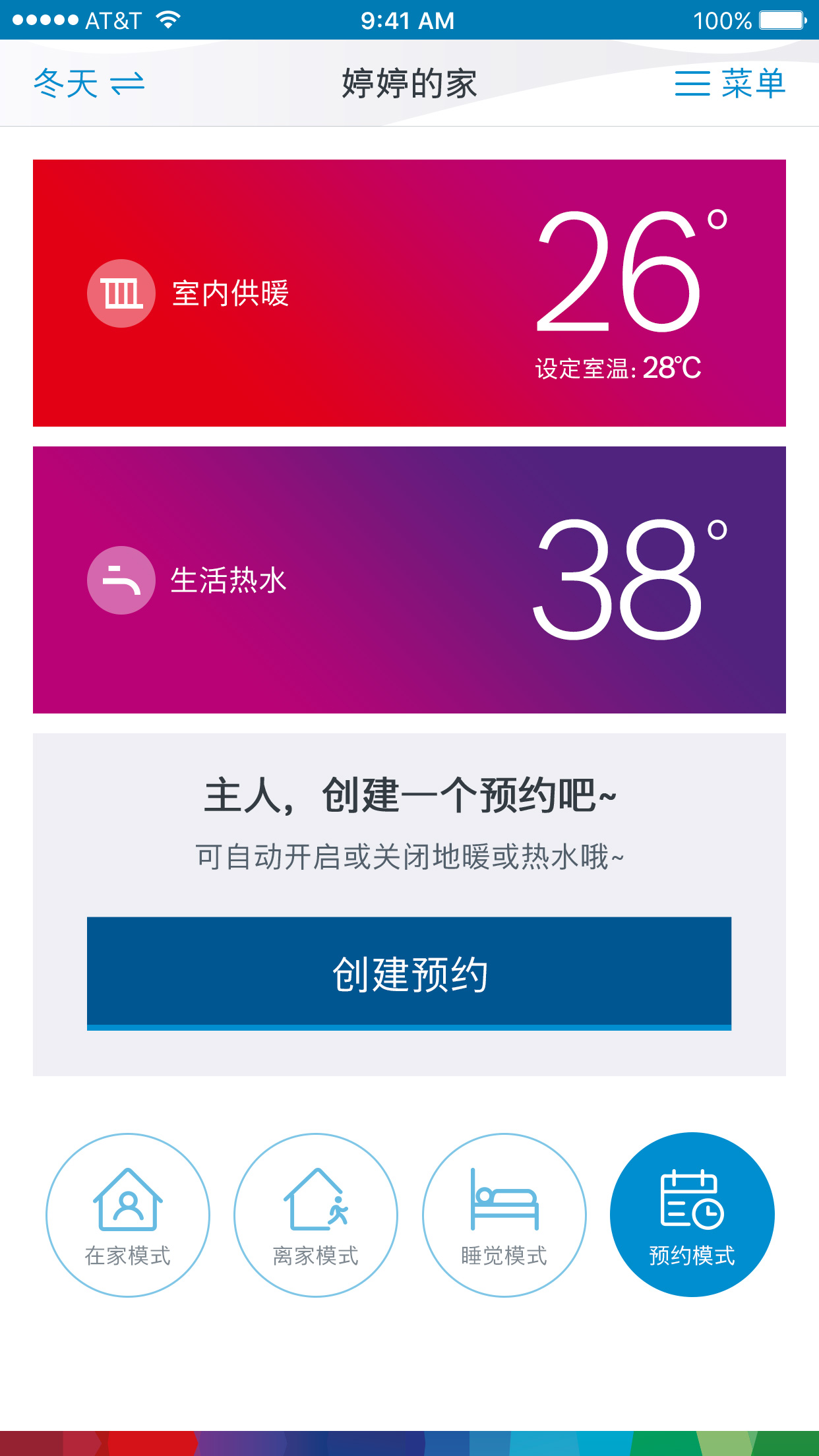Screen dimensions: 819x1456
Task: Open the hamburger menu icon next to 菜单
Action: [692, 83]
